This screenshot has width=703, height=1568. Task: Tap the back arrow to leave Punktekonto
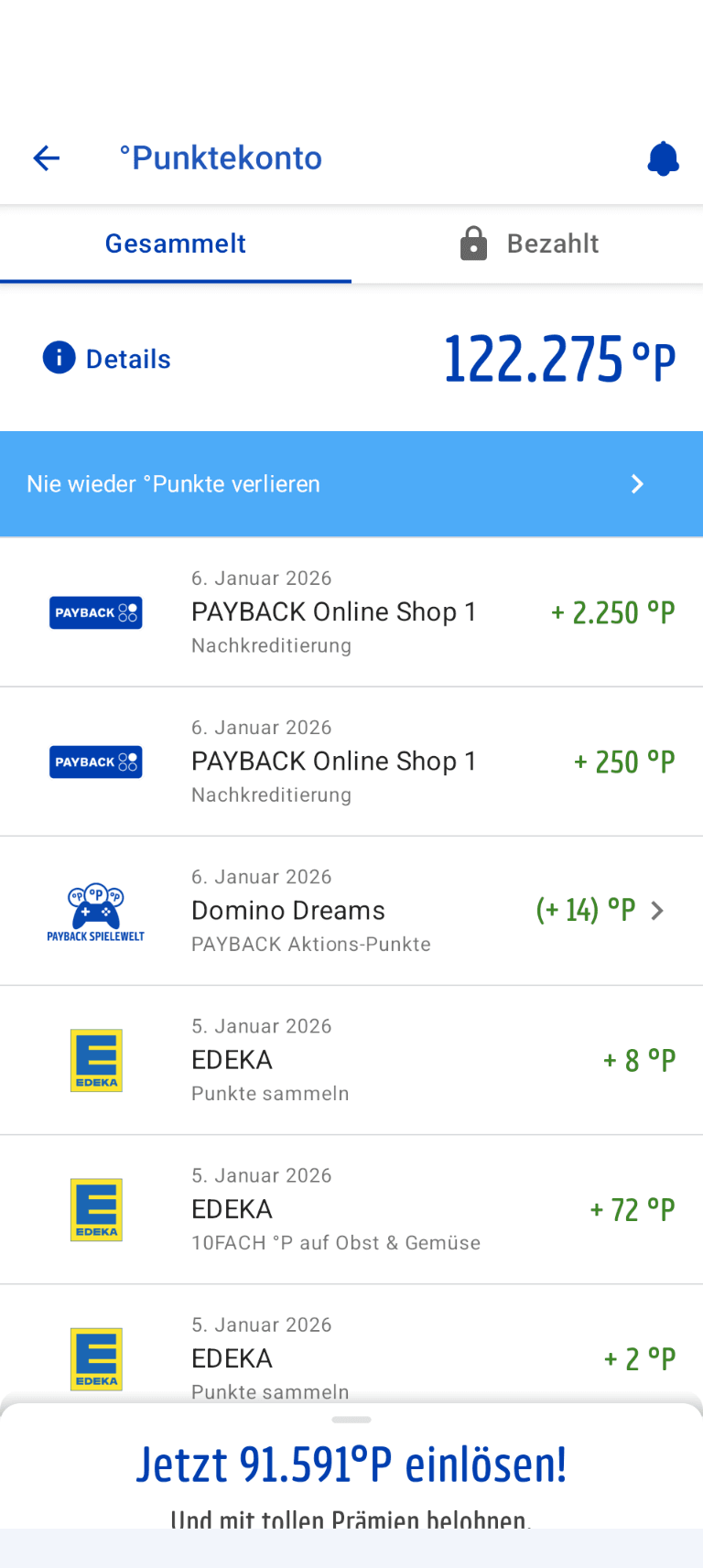pyautogui.click(x=46, y=157)
